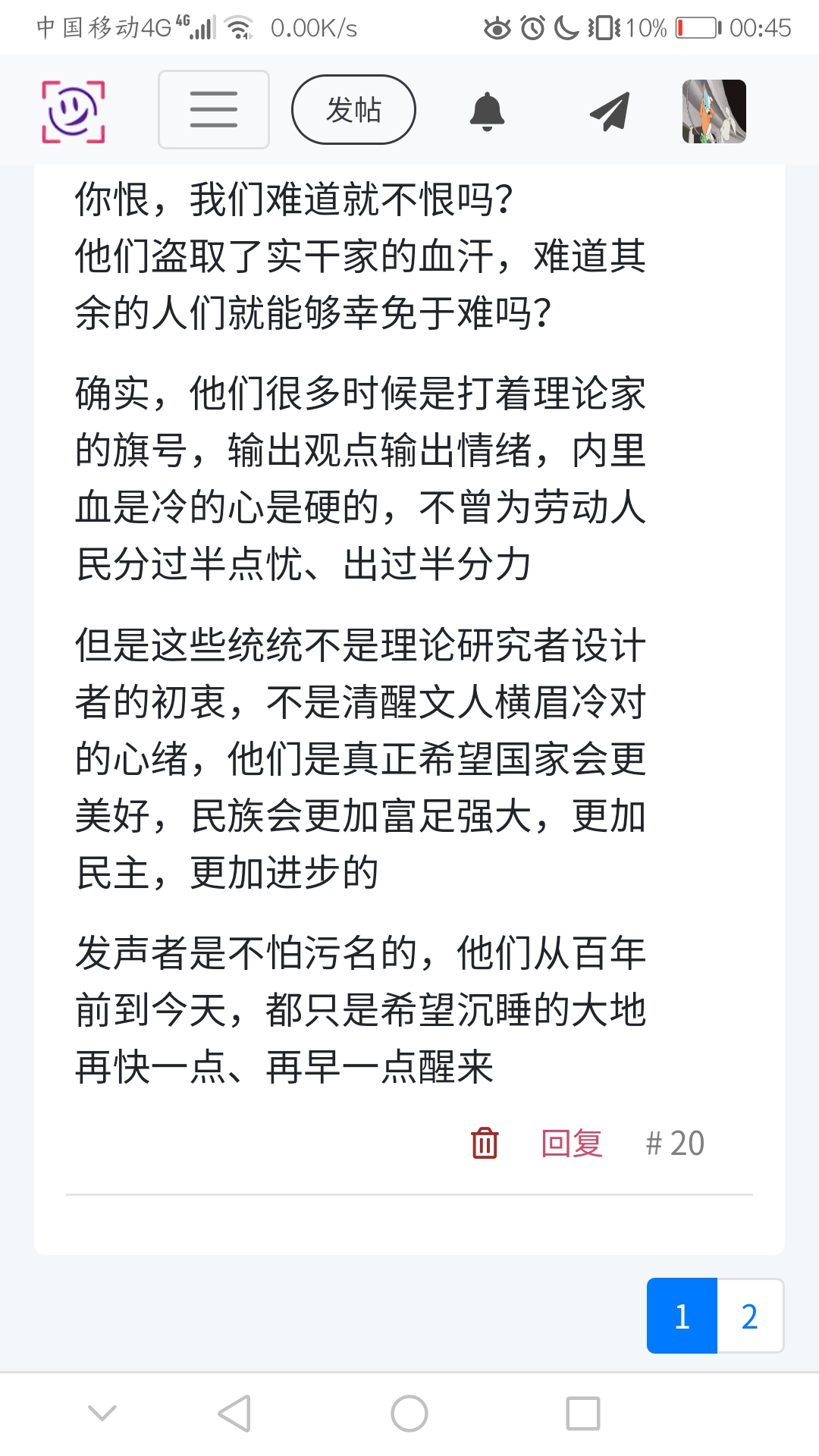Hide the navigation bar with down chevron
The height and width of the screenshot is (1456, 819).
(x=102, y=1413)
